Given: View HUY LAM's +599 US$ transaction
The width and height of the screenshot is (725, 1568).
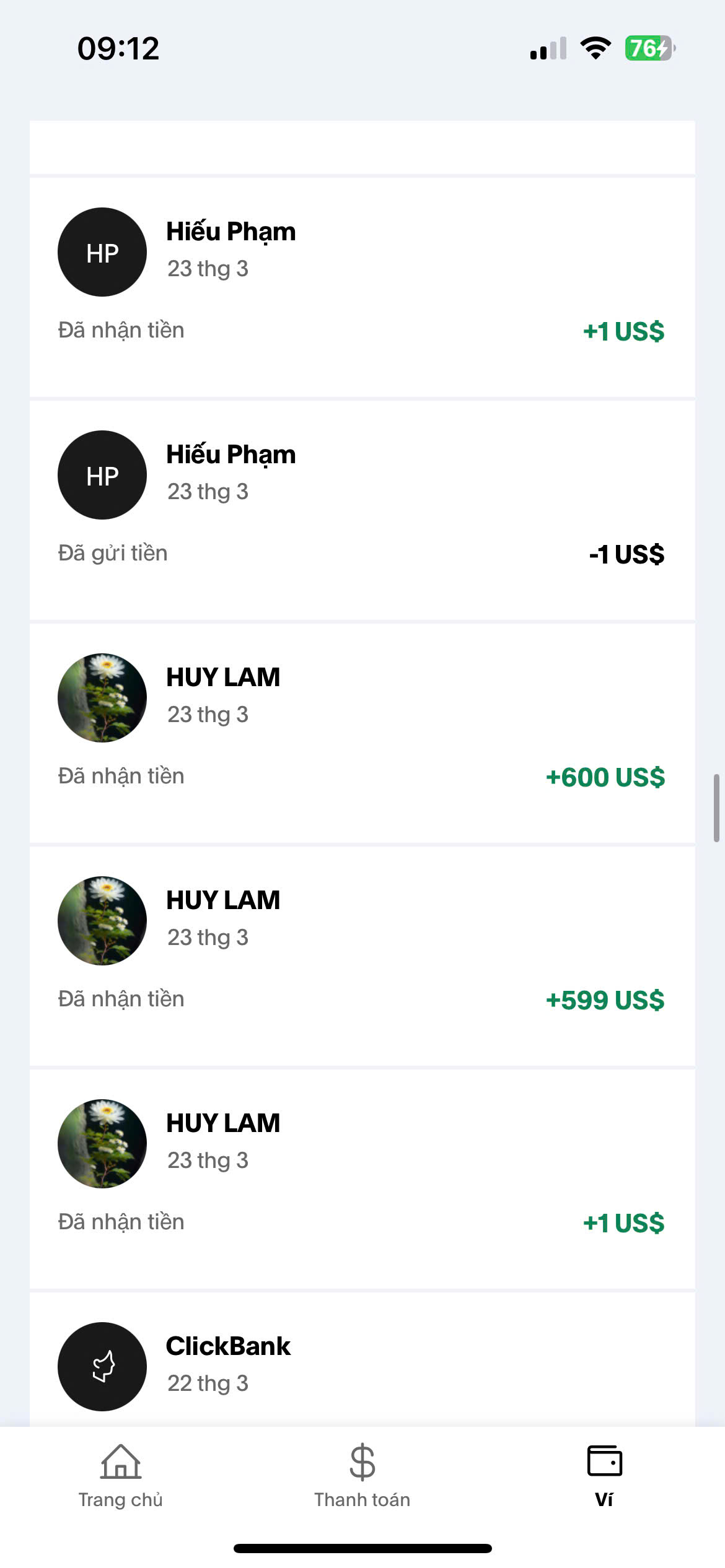Looking at the screenshot, I should 362,956.
